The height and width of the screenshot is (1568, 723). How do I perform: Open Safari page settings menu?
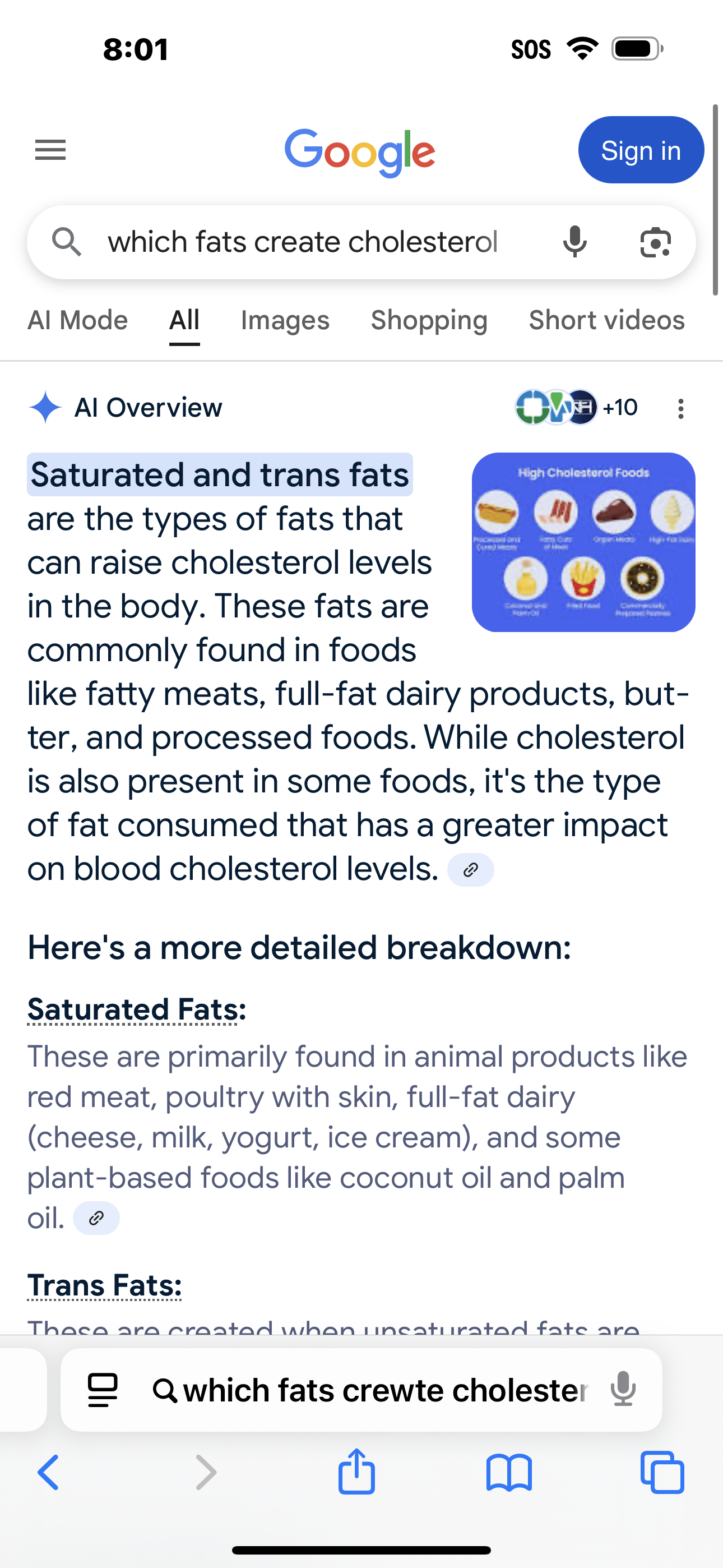click(x=103, y=1390)
